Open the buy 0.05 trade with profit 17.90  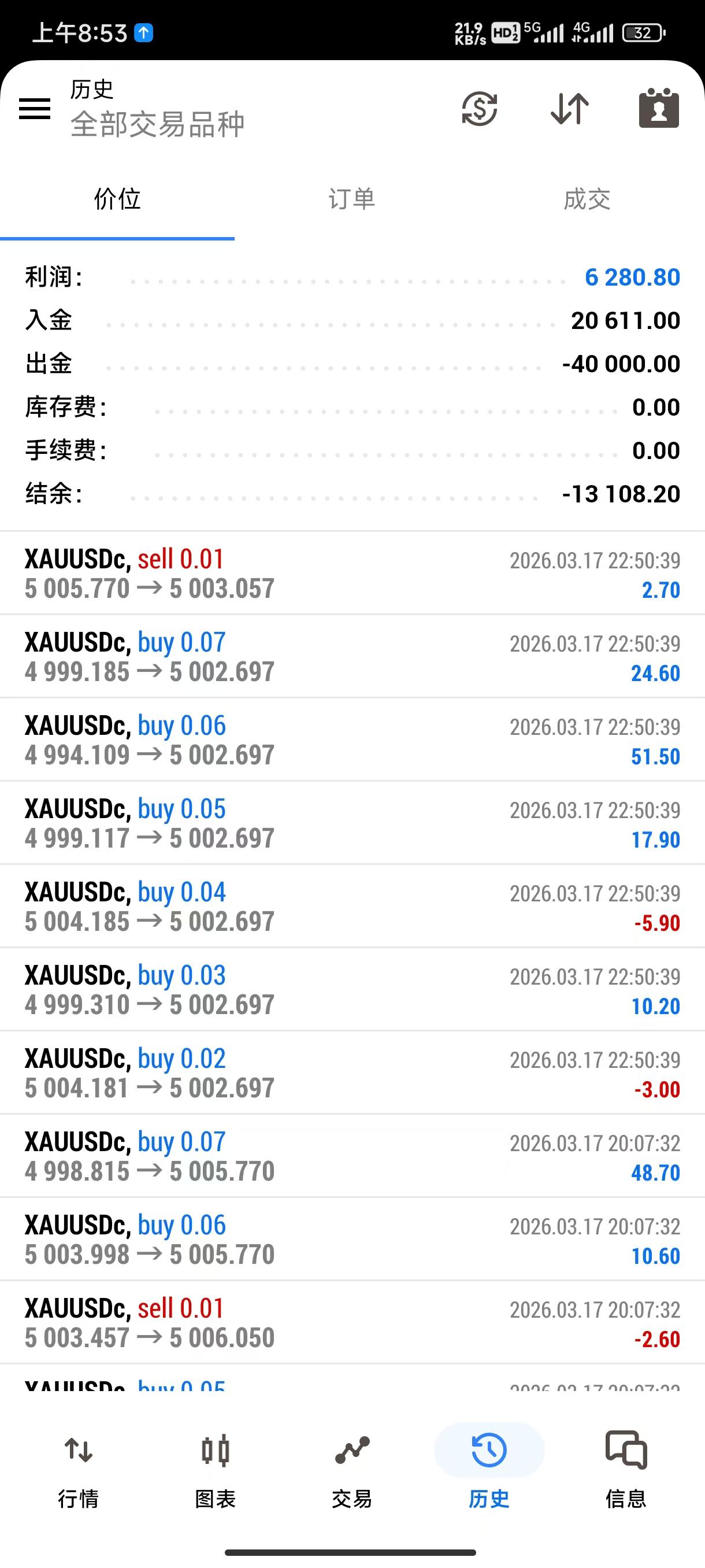point(352,823)
